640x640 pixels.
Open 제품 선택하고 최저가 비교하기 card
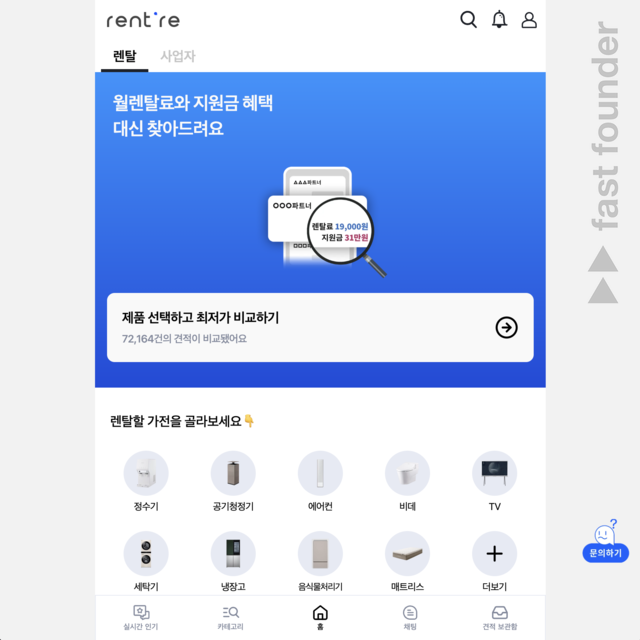click(320, 327)
